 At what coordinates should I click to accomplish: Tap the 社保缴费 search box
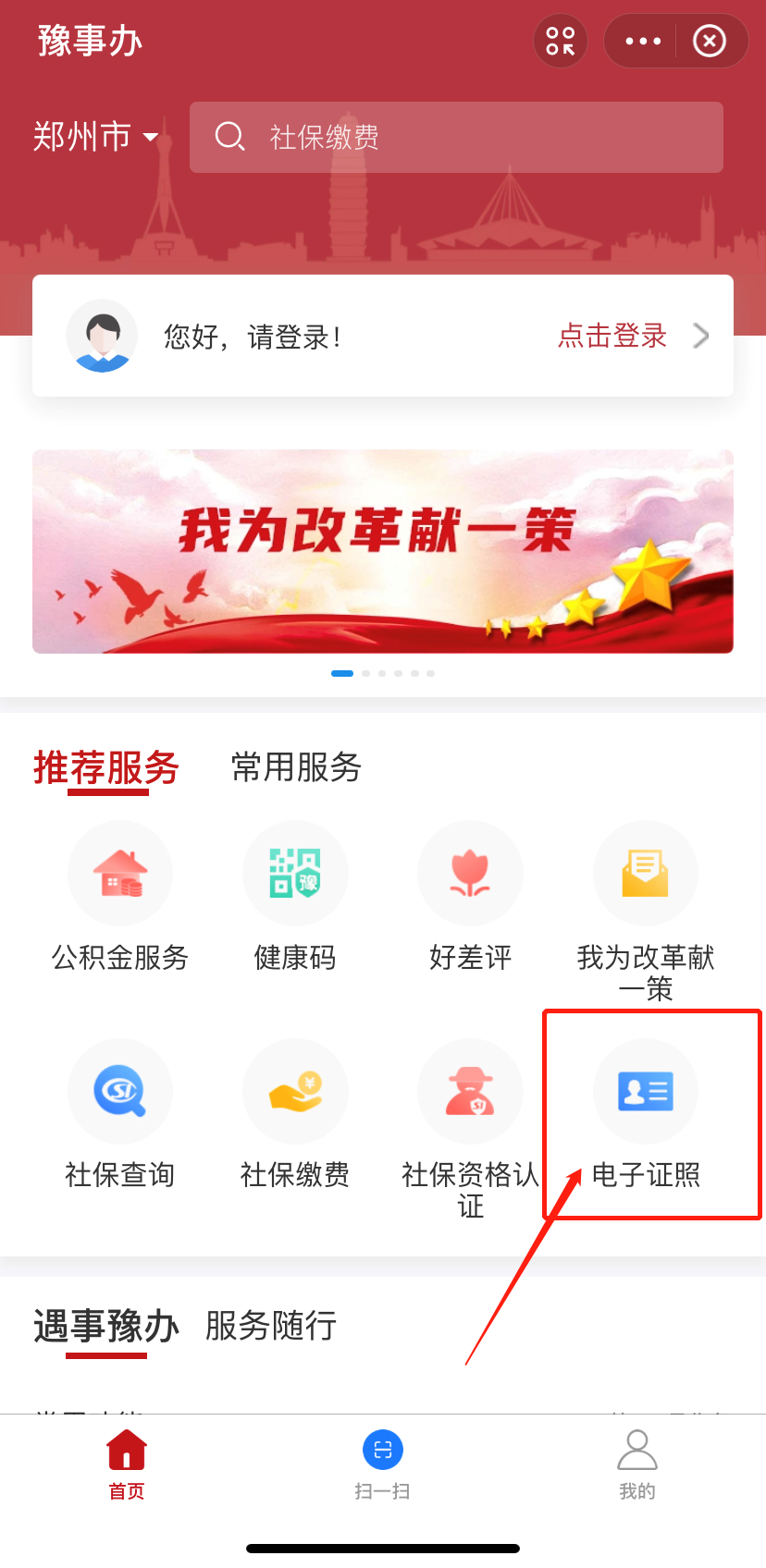(456, 138)
